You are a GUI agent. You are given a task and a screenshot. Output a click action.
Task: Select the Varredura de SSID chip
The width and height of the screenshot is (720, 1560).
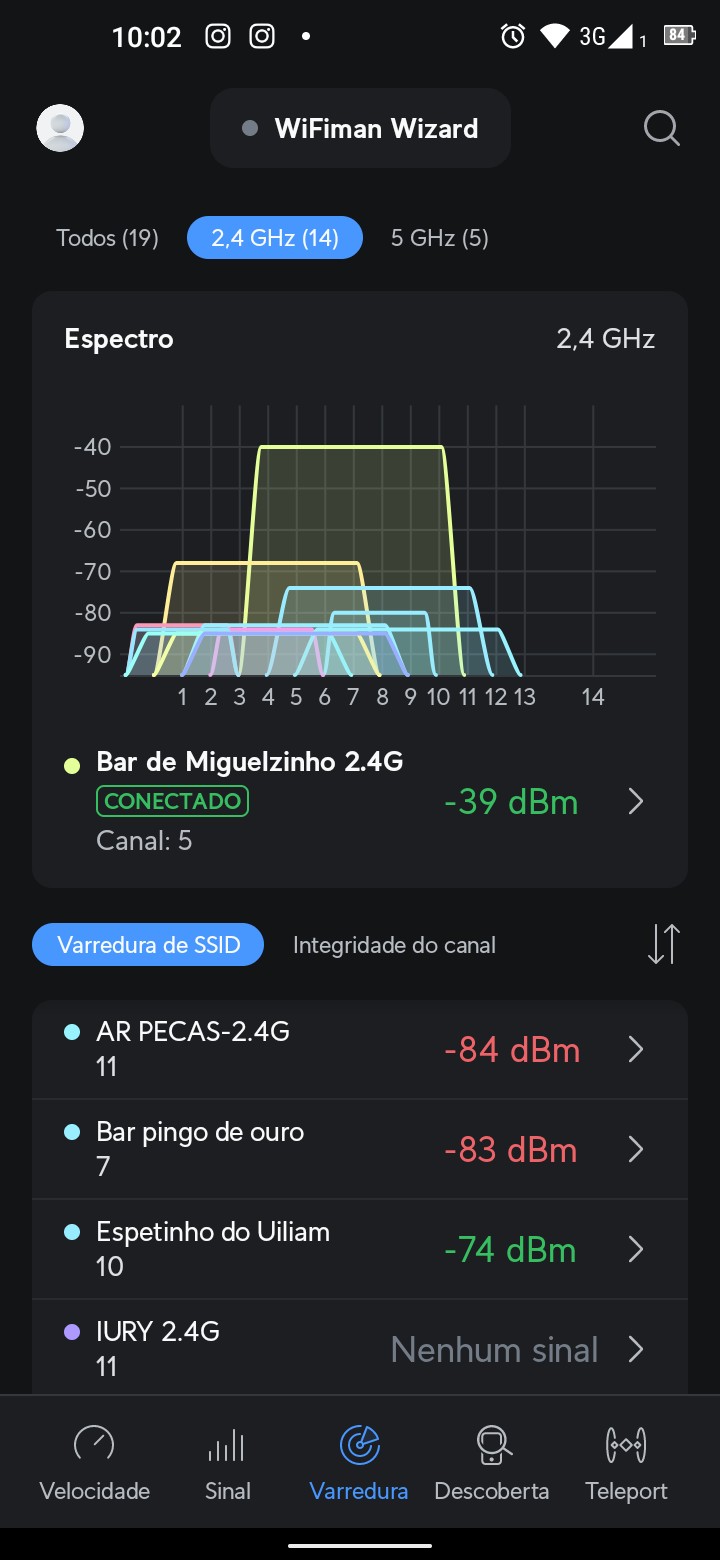coord(148,945)
